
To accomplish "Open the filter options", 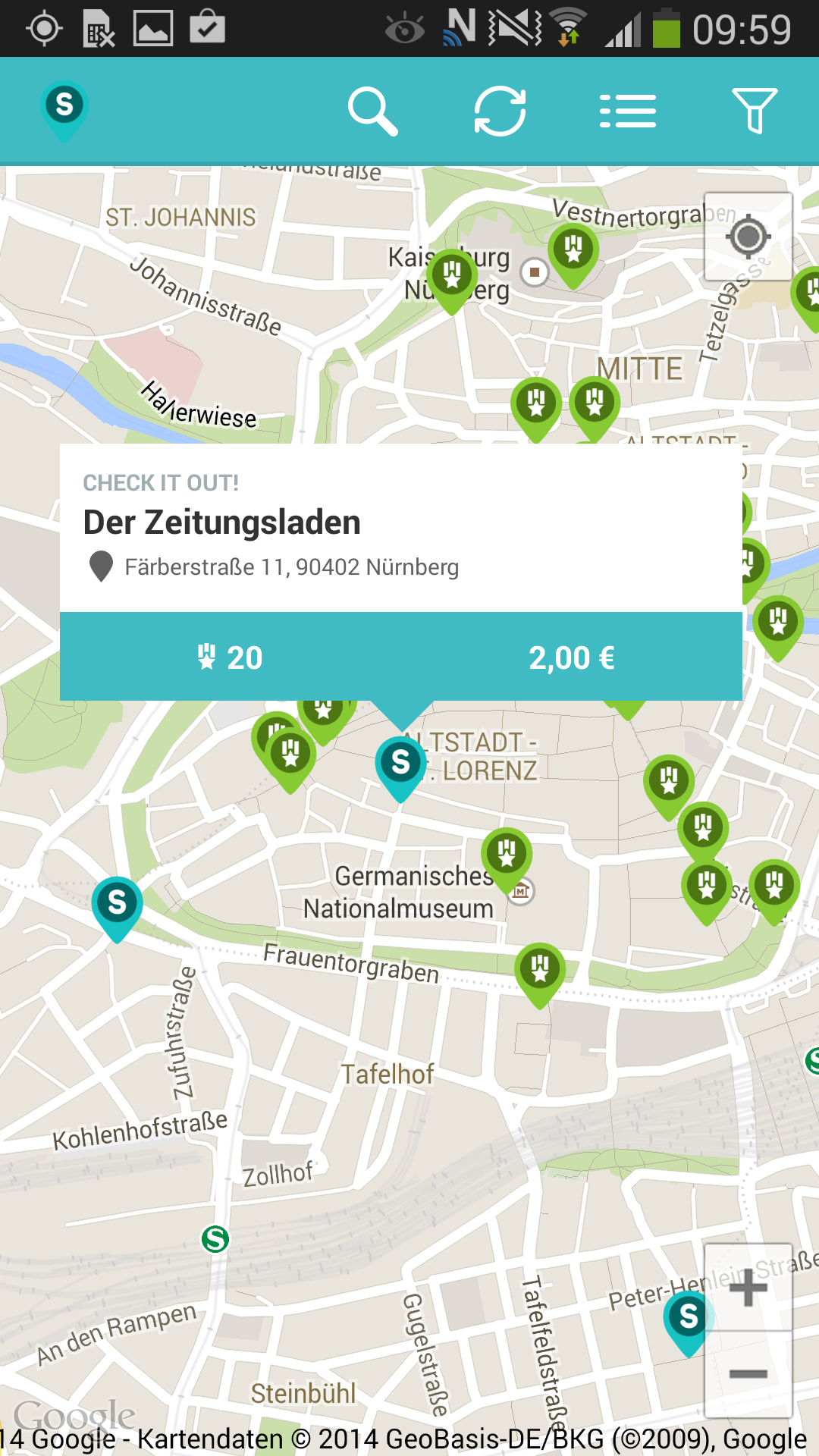I will 754,111.
